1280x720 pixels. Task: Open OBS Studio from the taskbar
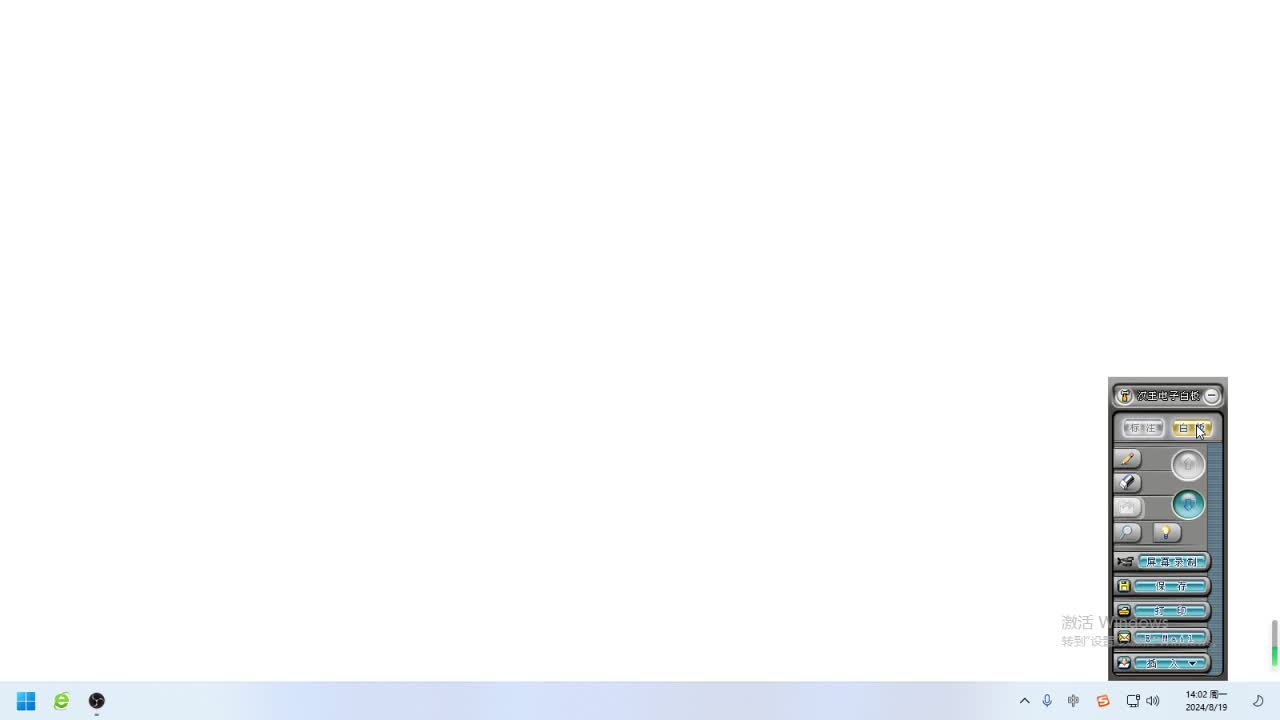point(97,701)
